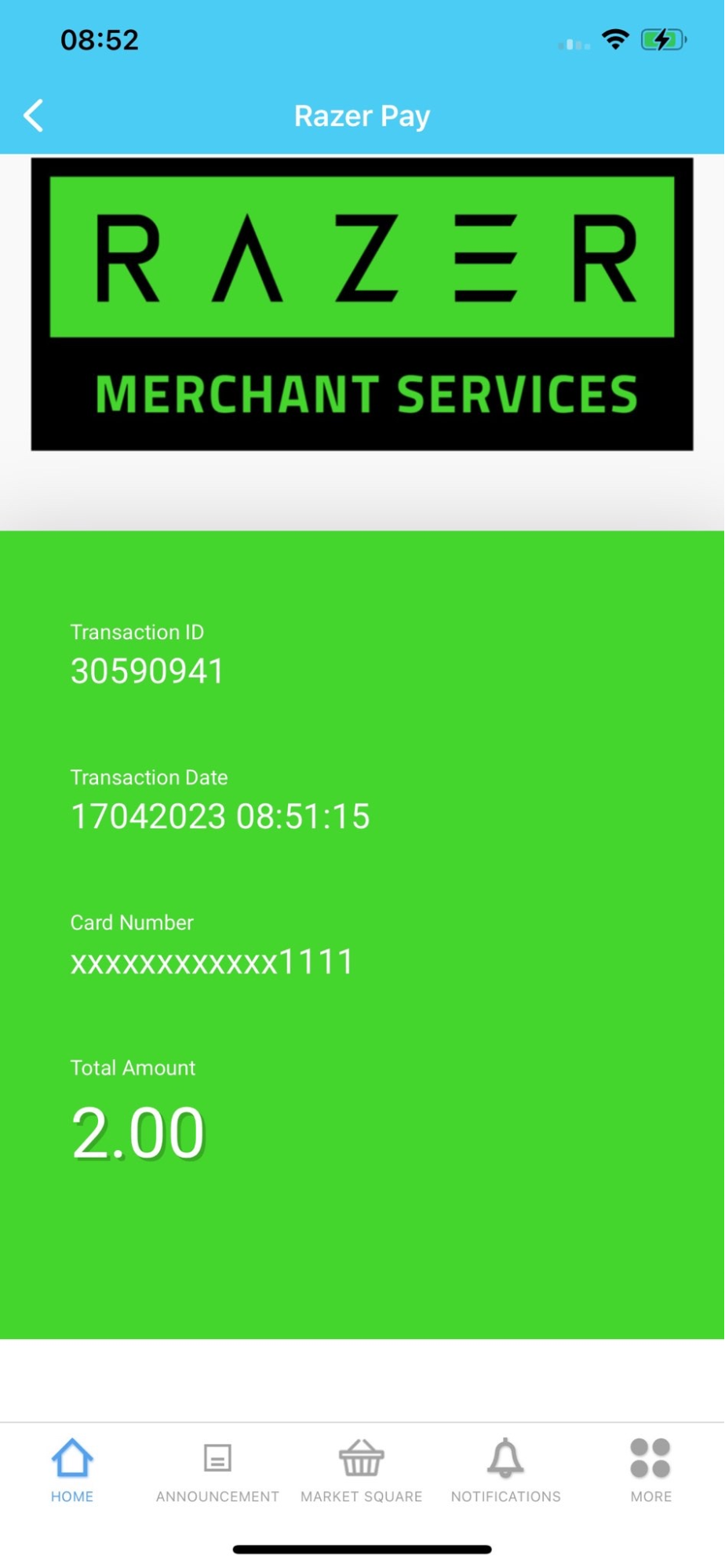725x1568 pixels.
Task: Go to the Market Square tab
Action: (362, 1470)
